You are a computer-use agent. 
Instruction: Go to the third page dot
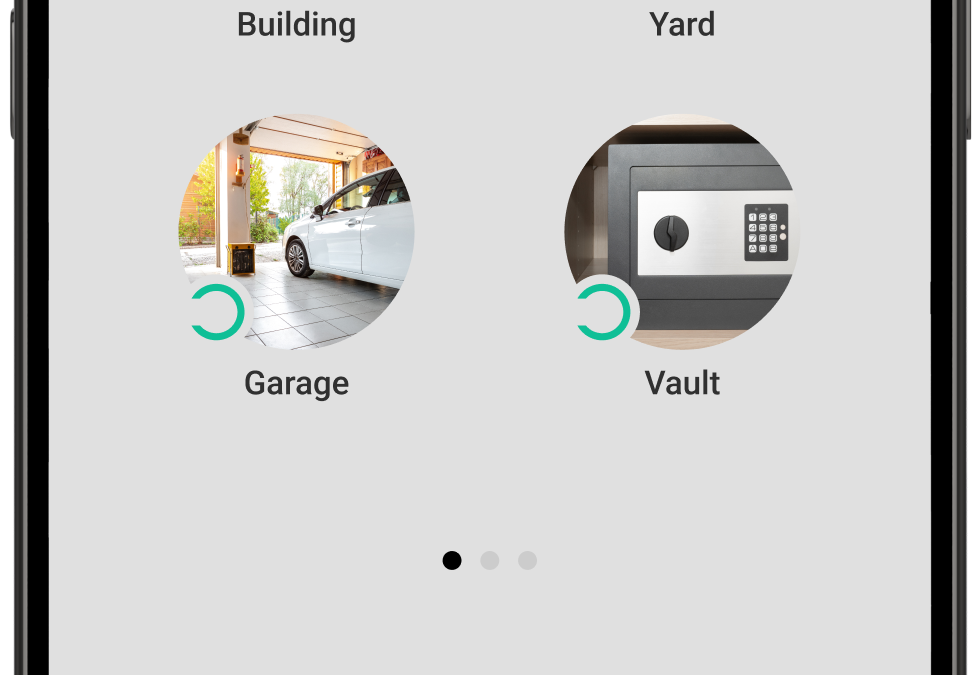pyautogui.click(x=527, y=561)
